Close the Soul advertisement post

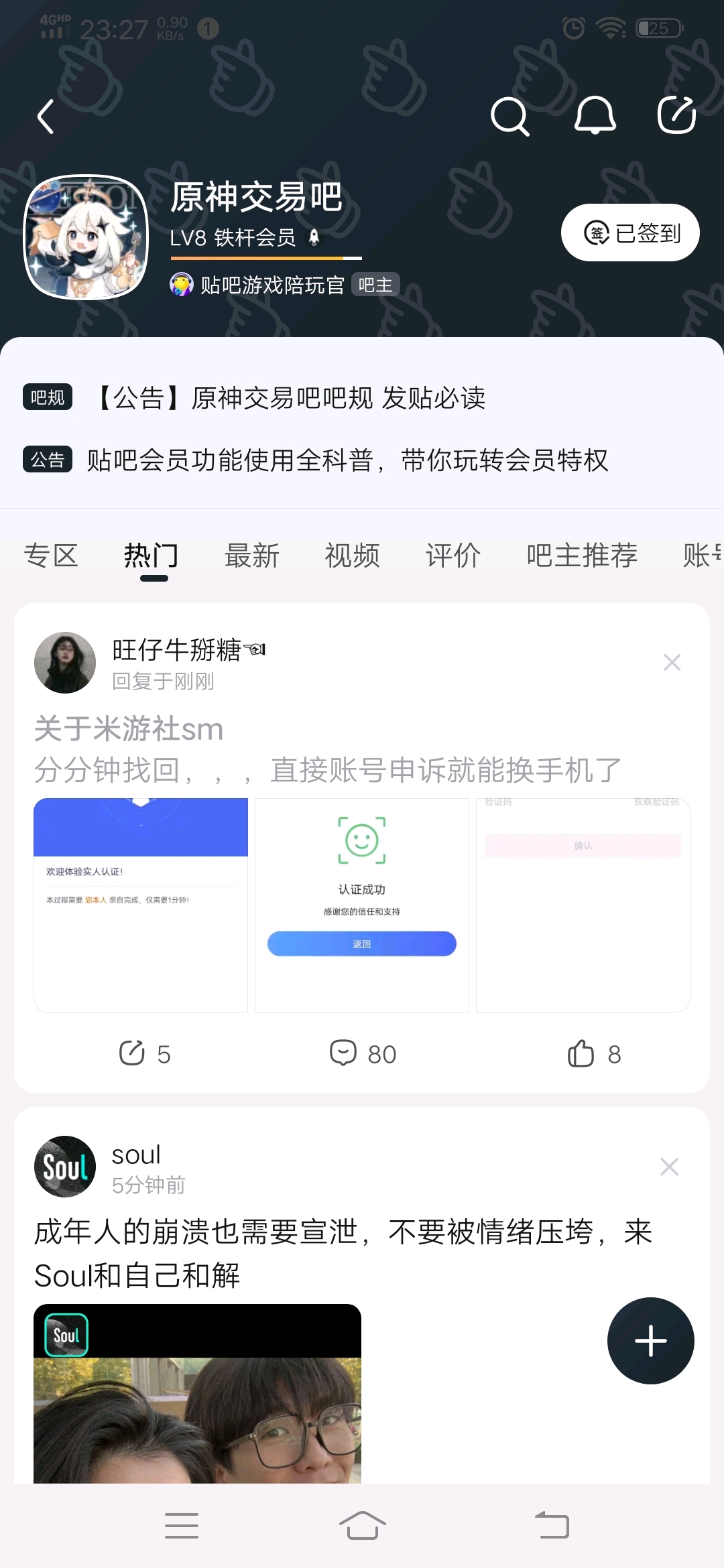click(x=669, y=1166)
